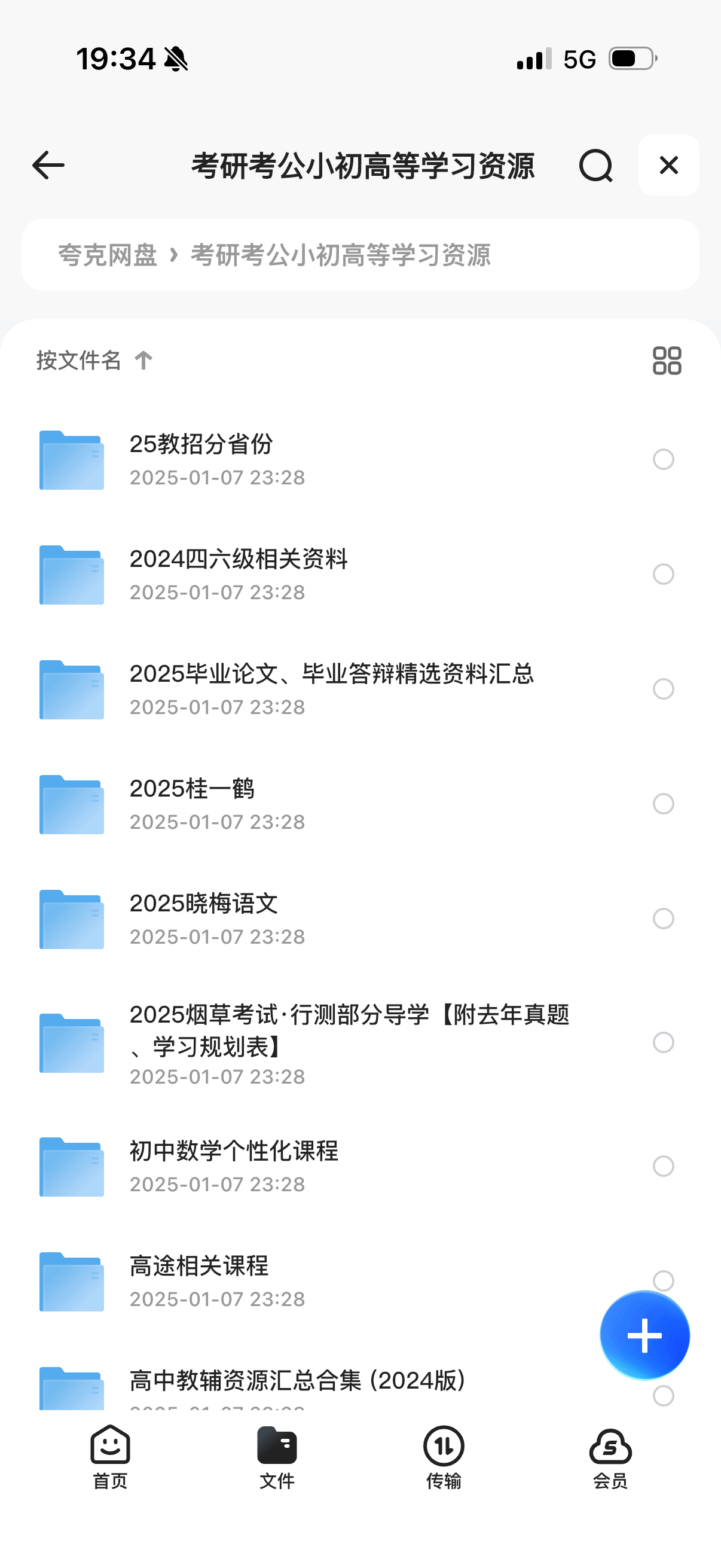Switch to the 传输 tab
Viewport: 721px width, 1568px height.
(444, 1457)
